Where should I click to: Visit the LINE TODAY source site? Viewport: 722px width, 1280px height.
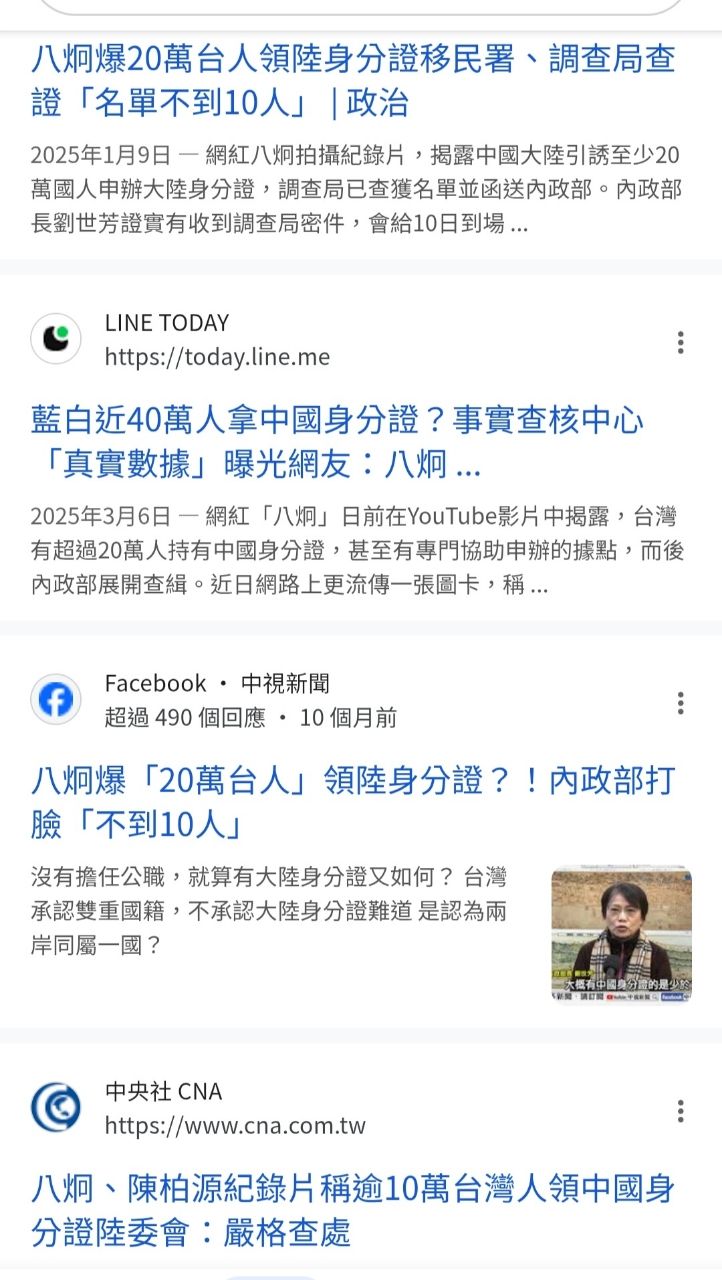point(216,340)
